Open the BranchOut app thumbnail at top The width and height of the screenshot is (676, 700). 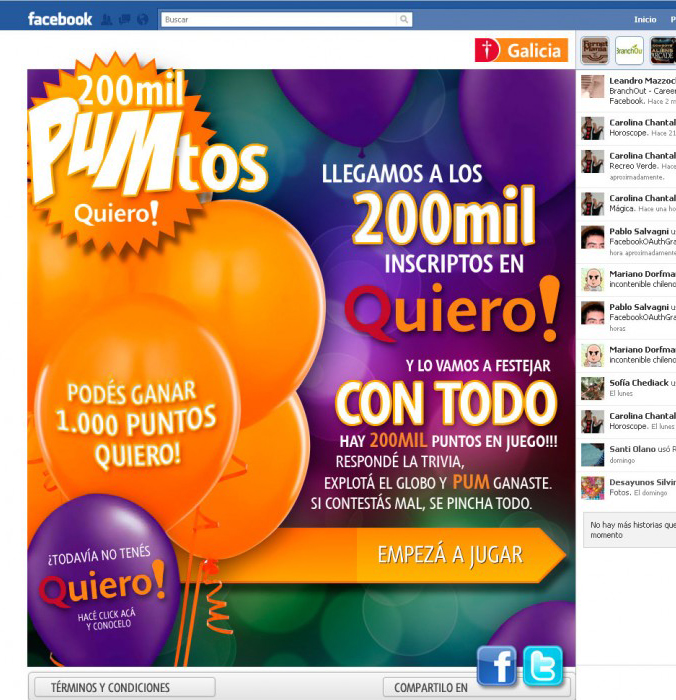629,50
